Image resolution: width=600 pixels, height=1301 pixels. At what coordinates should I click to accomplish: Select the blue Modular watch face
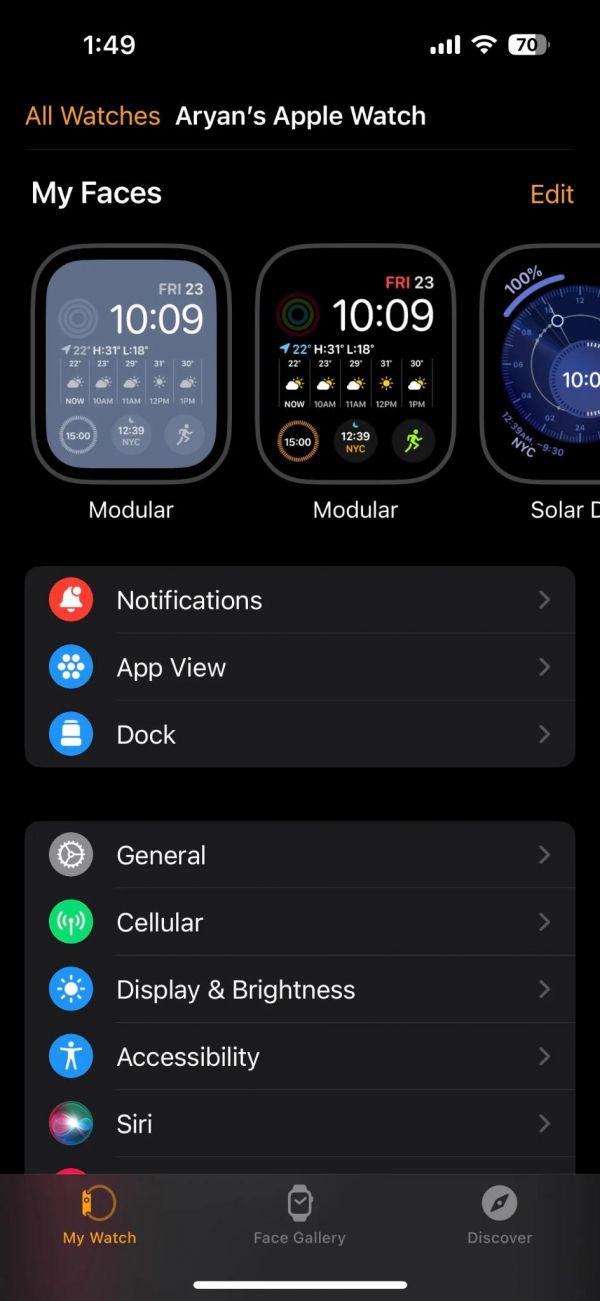[131, 365]
